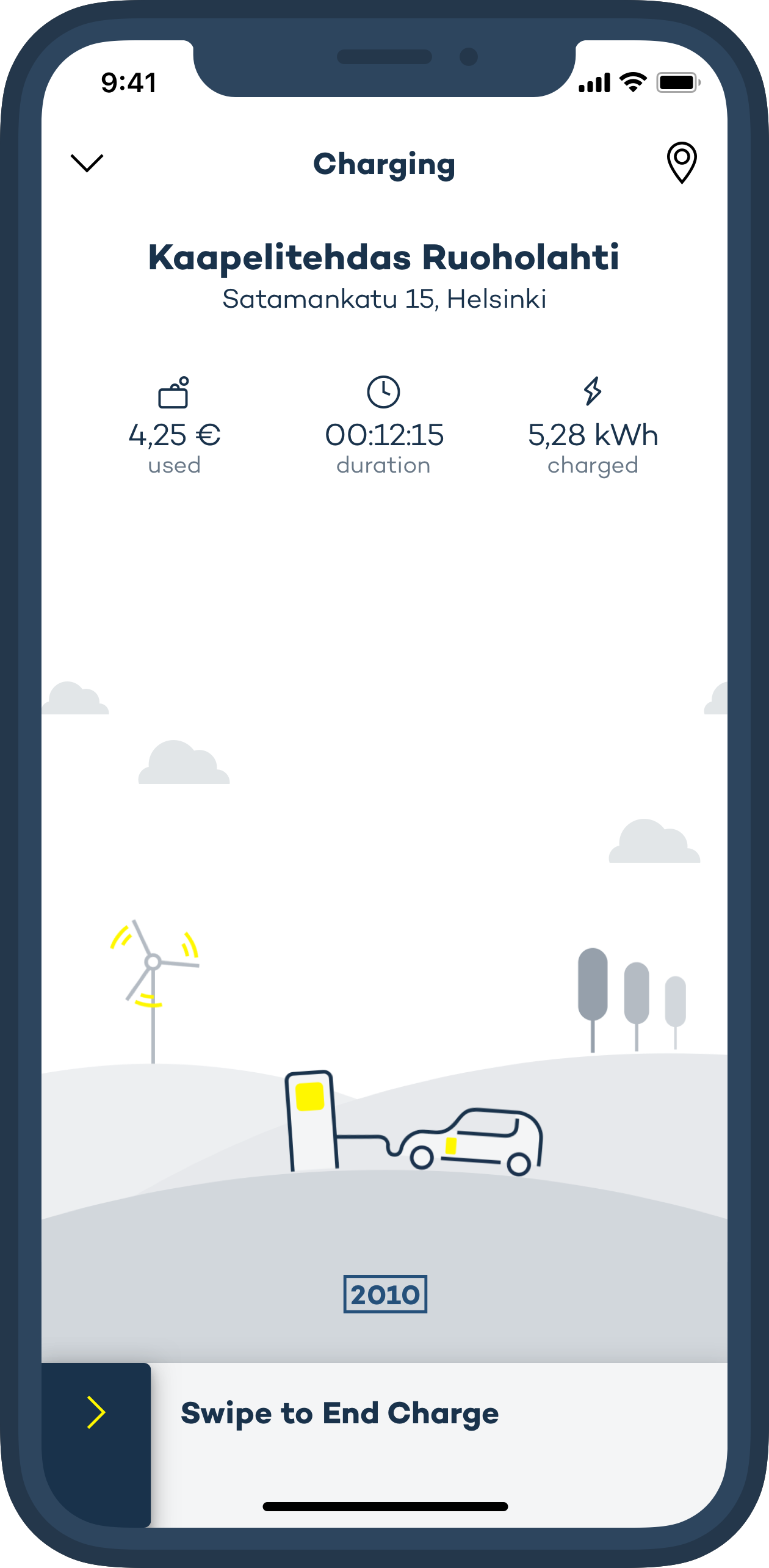
Task: Tap the yellow arrow end-charge handle
Action: coord(96,1413)
